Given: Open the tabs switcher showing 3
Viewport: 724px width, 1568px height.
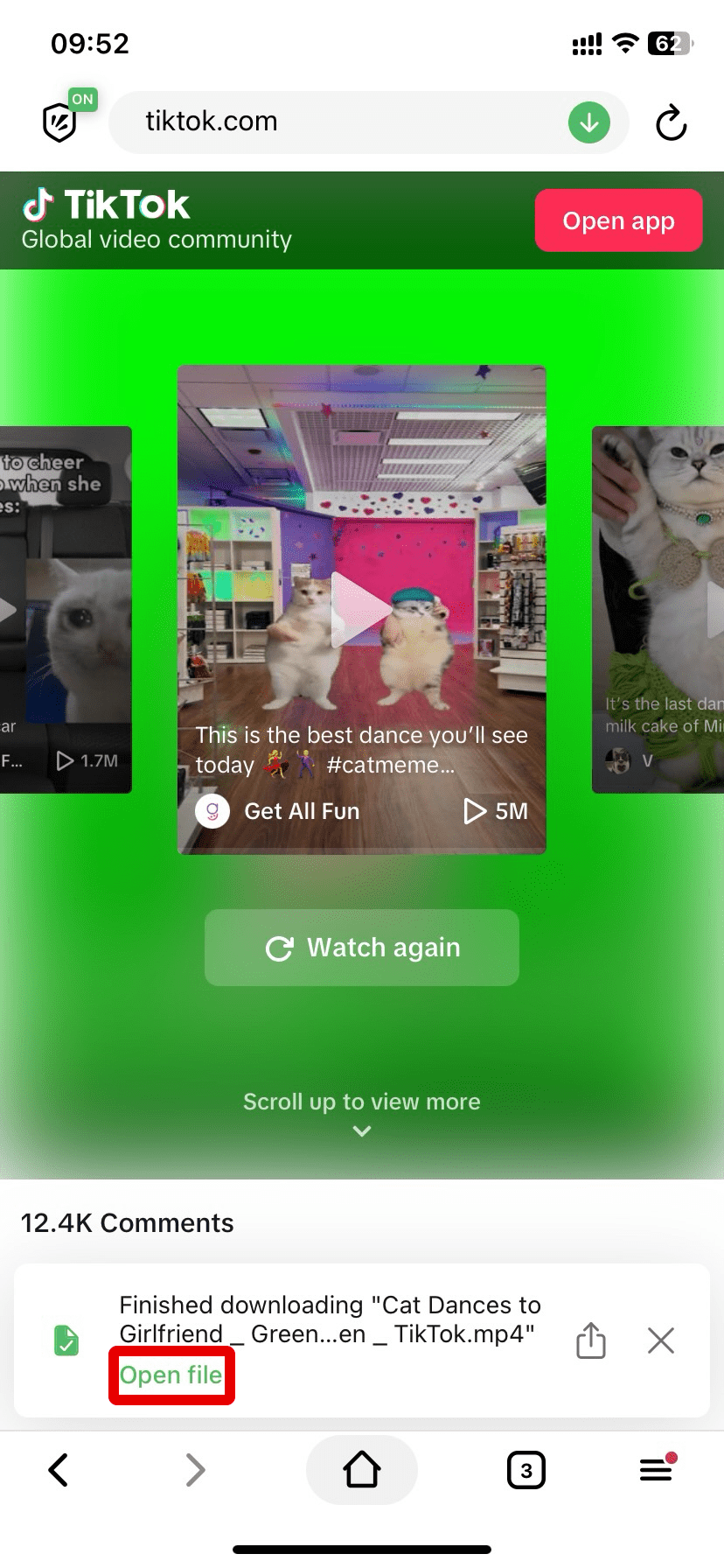Looking at the screenshot, I should click(x=526, y=1470).
